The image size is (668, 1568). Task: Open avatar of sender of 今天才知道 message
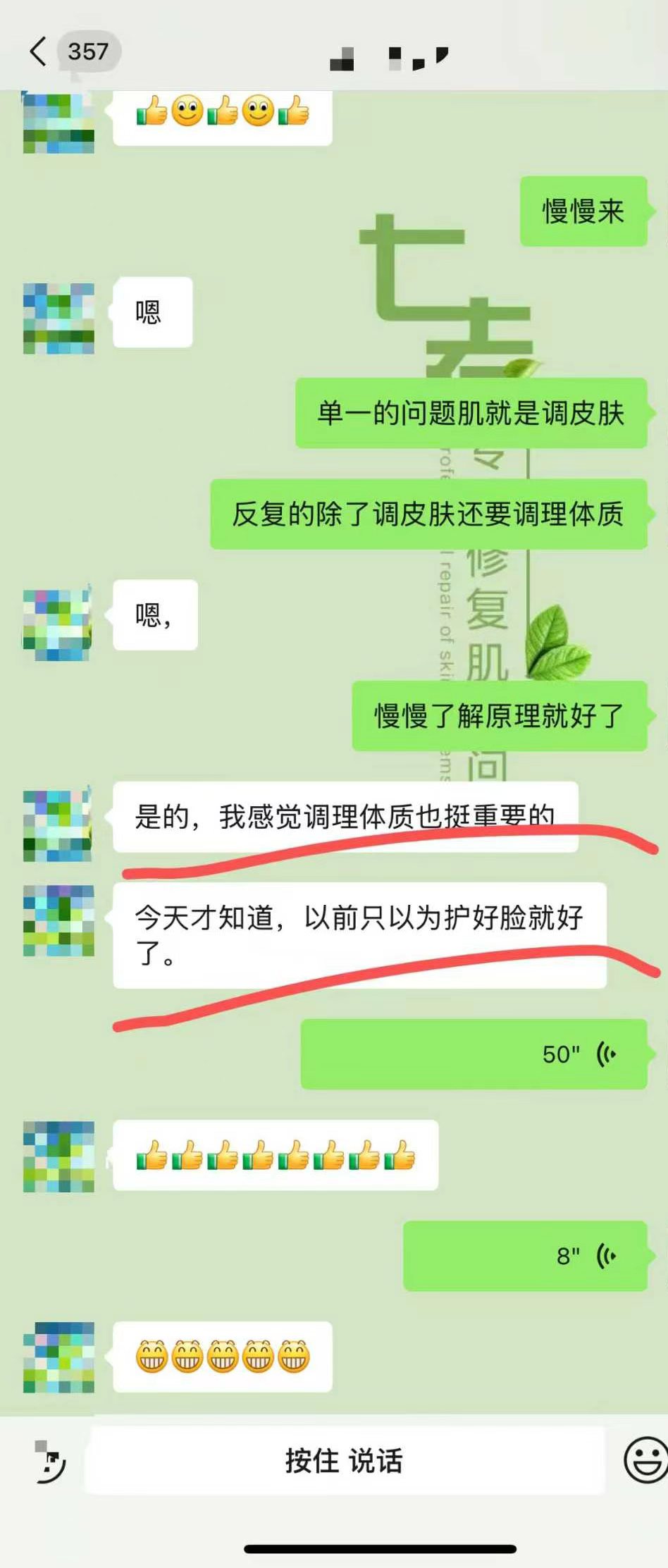point(58,920)
